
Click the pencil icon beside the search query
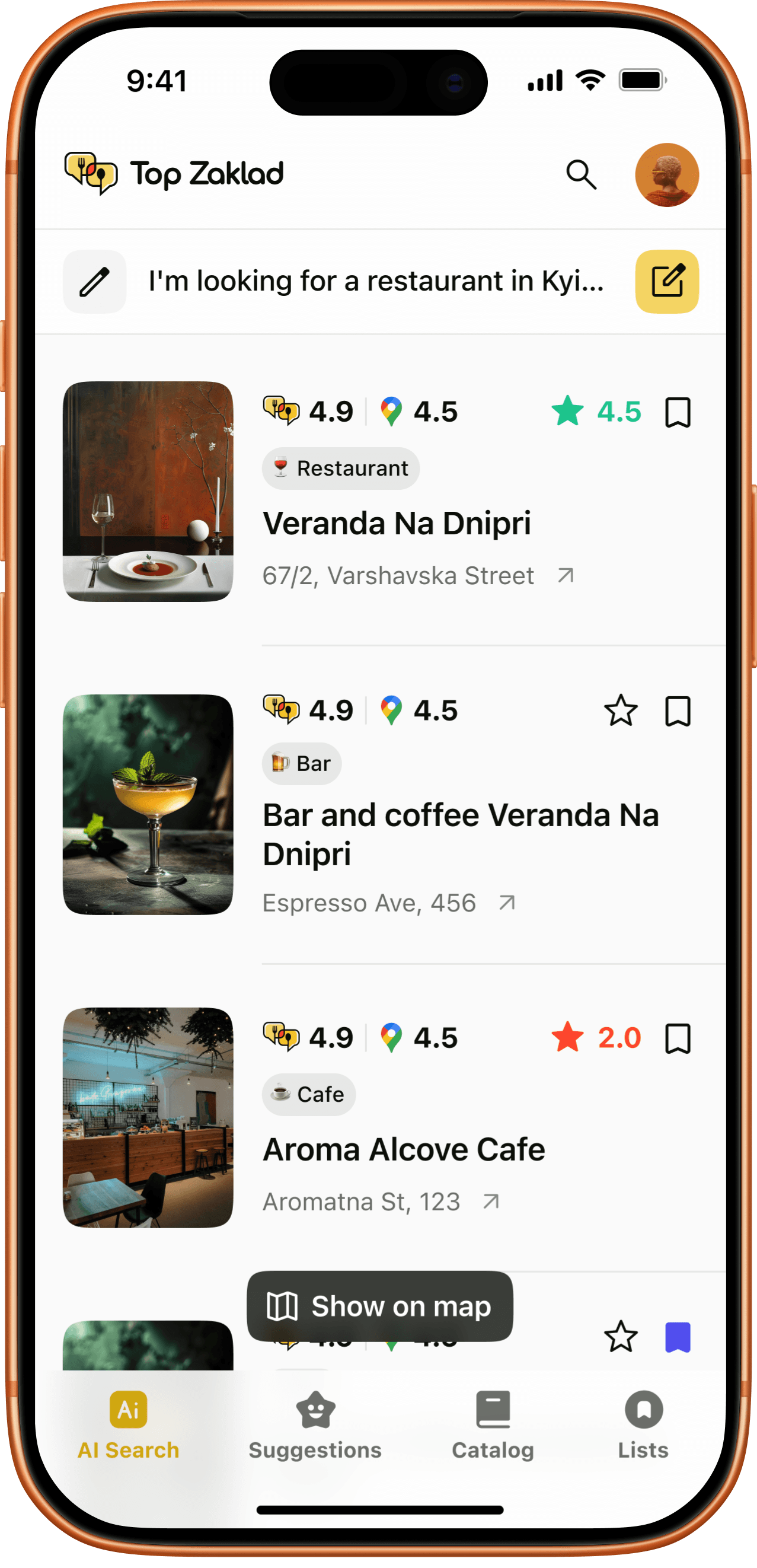tap(94, 281)
